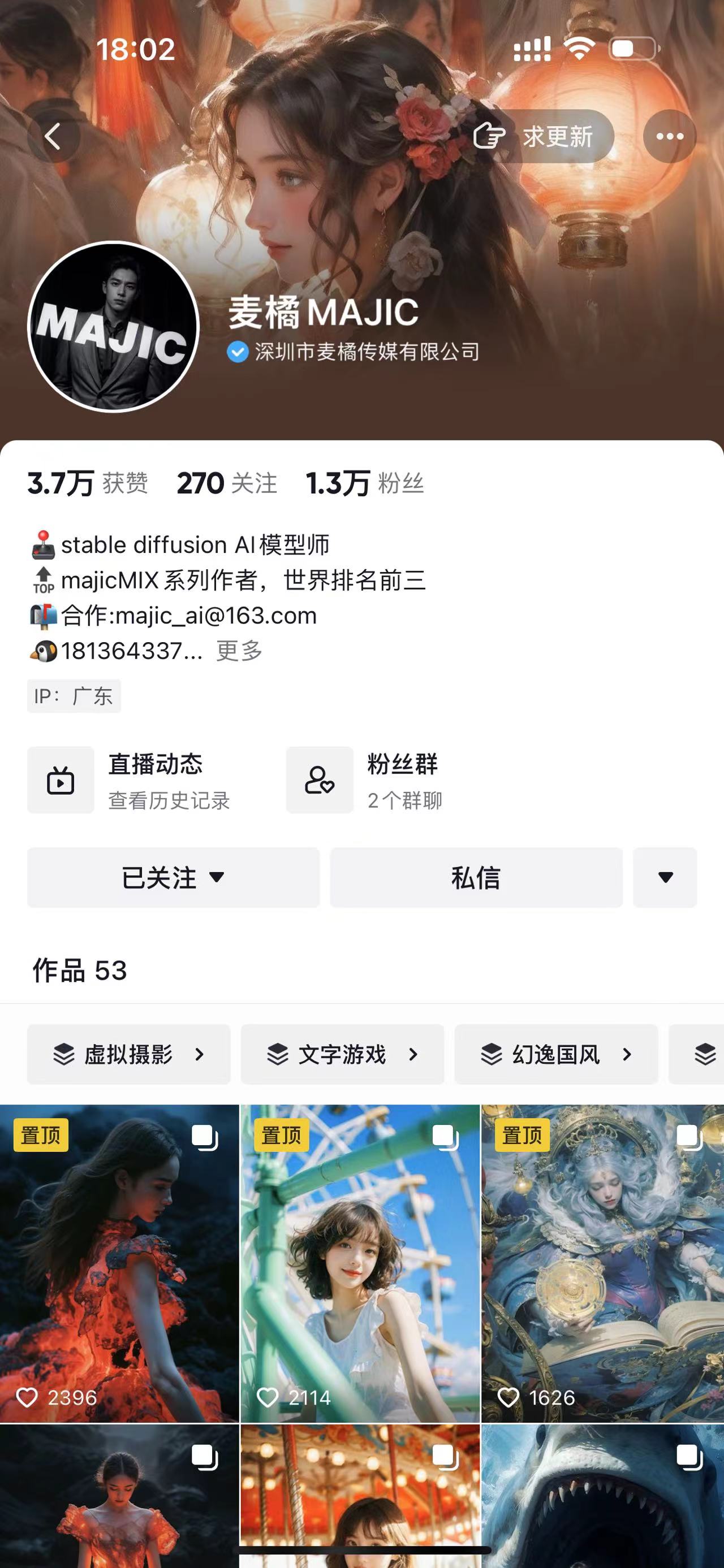View the 270 关注 following list
724x1568 pixels.
[226, 483]
